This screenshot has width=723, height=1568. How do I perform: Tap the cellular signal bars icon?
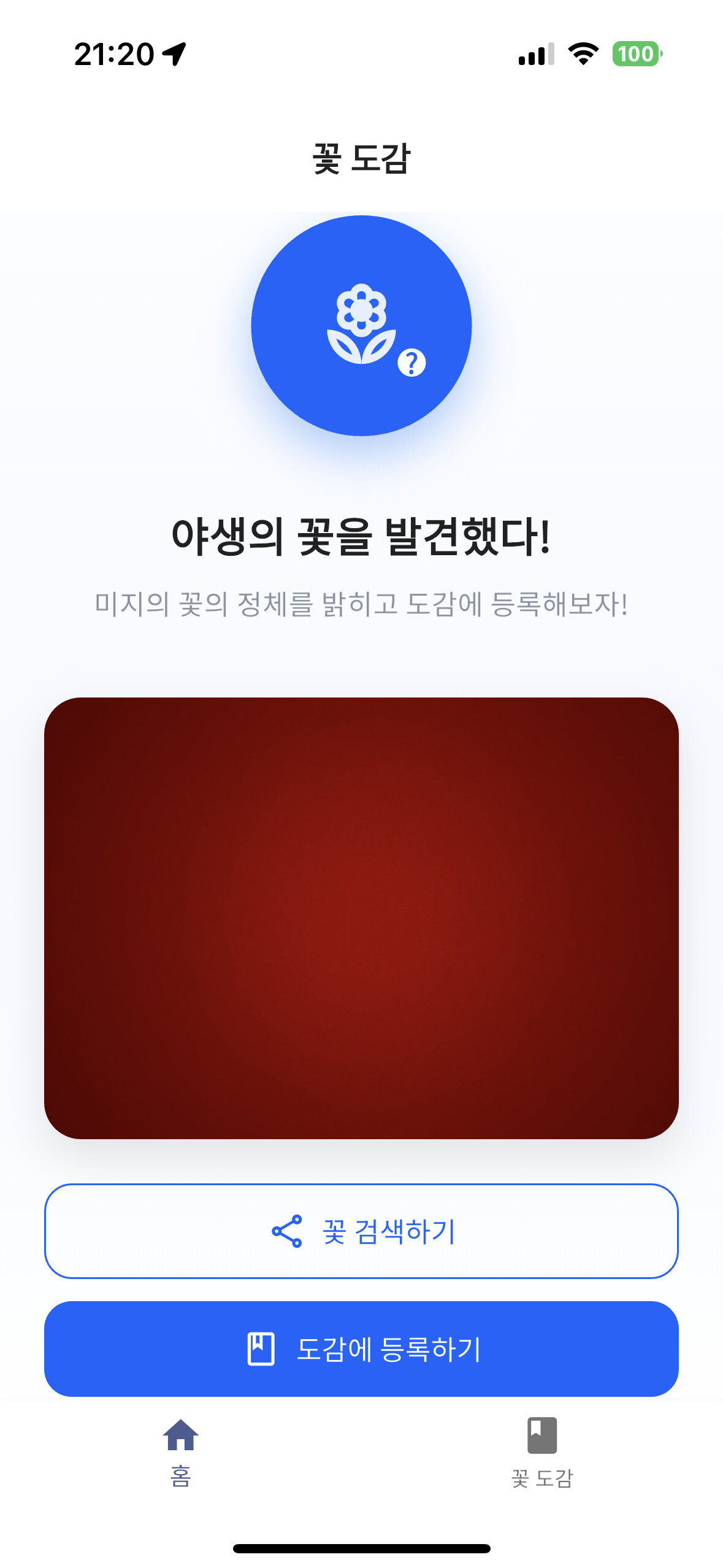(537, 55)
